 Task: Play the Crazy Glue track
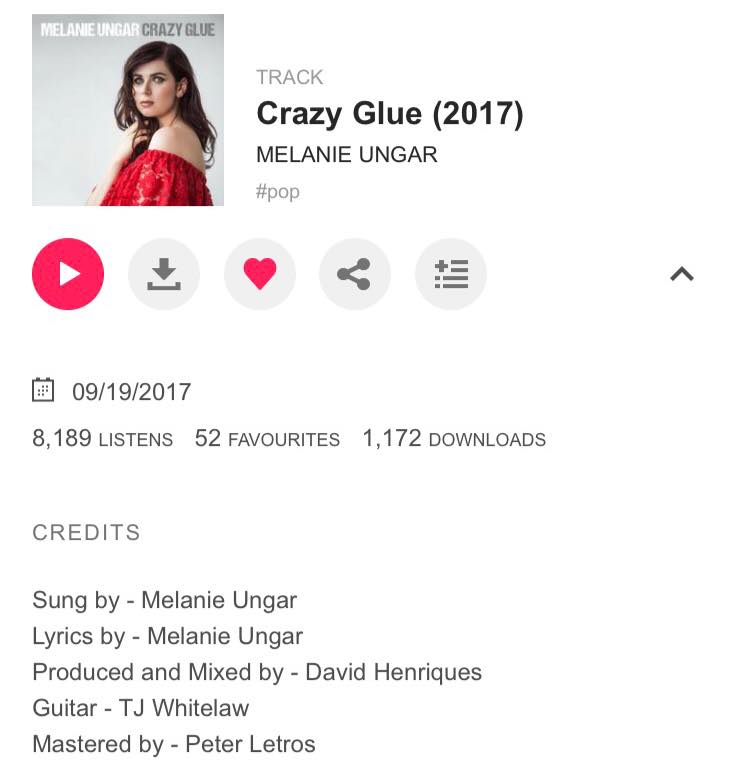[x=68, y=274]
